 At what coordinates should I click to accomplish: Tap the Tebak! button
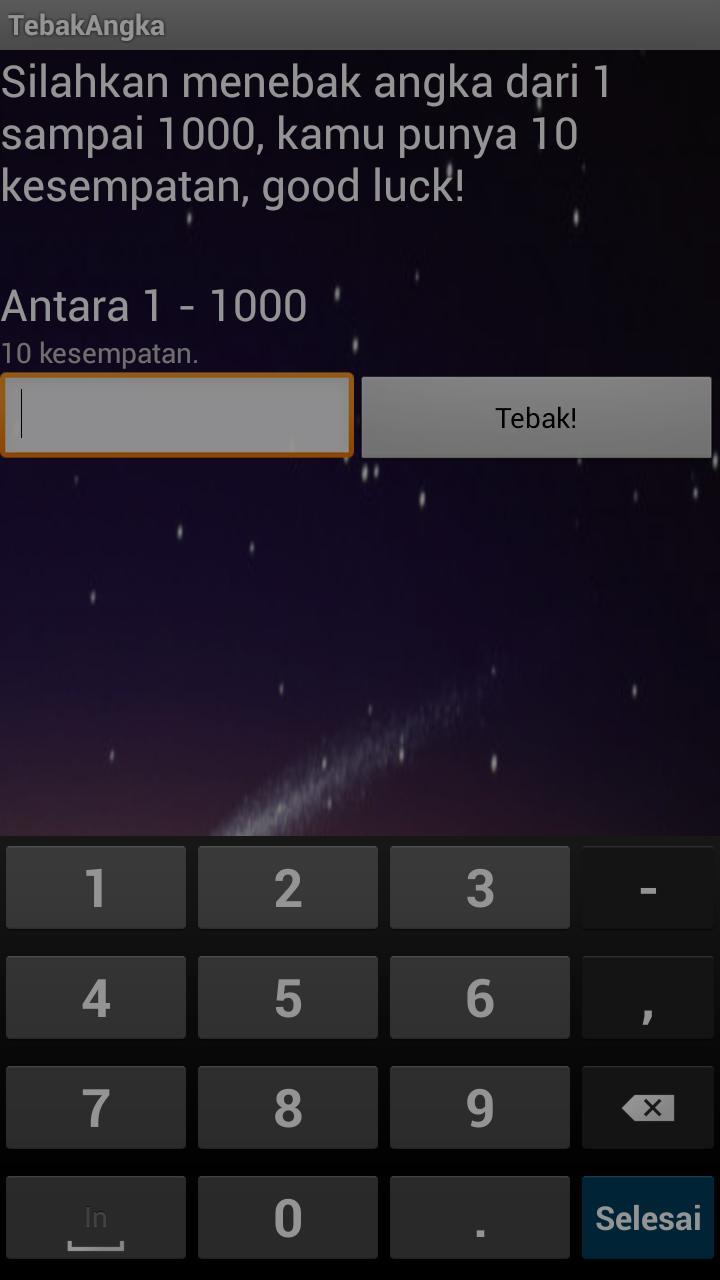tap(536, 417)
